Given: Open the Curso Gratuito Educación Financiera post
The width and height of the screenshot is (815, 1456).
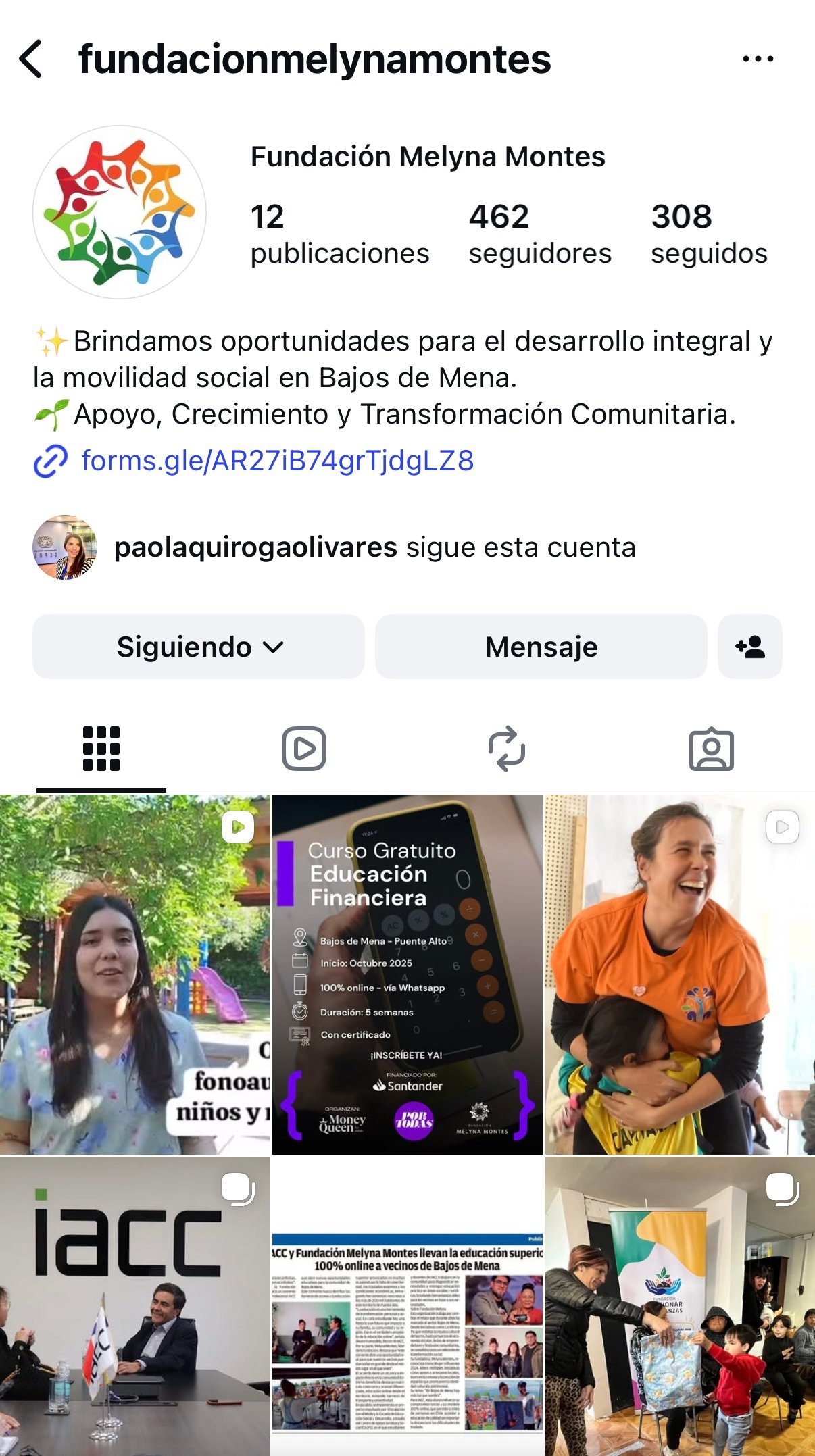Looking at the screenshot, I should click(x=407, y=974).
